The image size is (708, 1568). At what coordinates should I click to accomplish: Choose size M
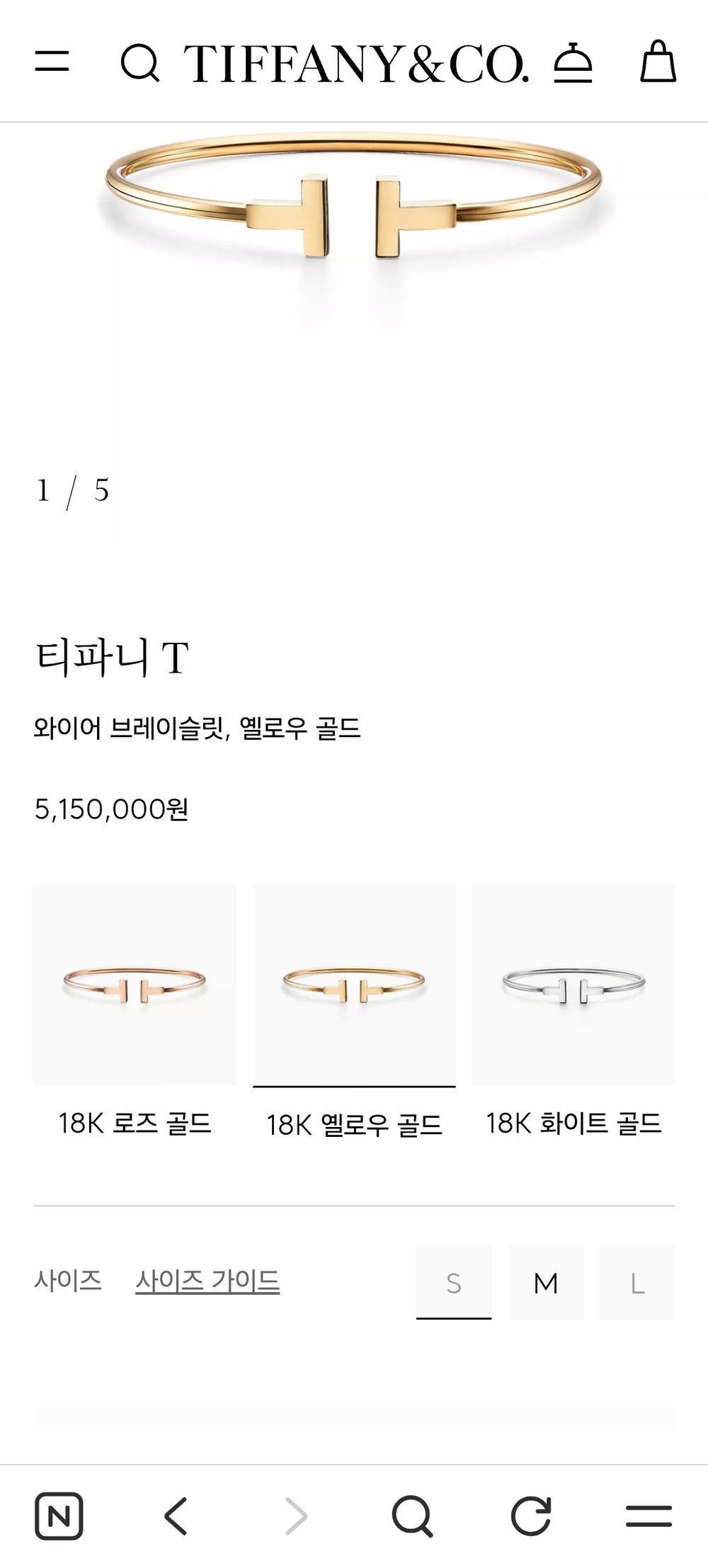click(x=546, y=1283)
